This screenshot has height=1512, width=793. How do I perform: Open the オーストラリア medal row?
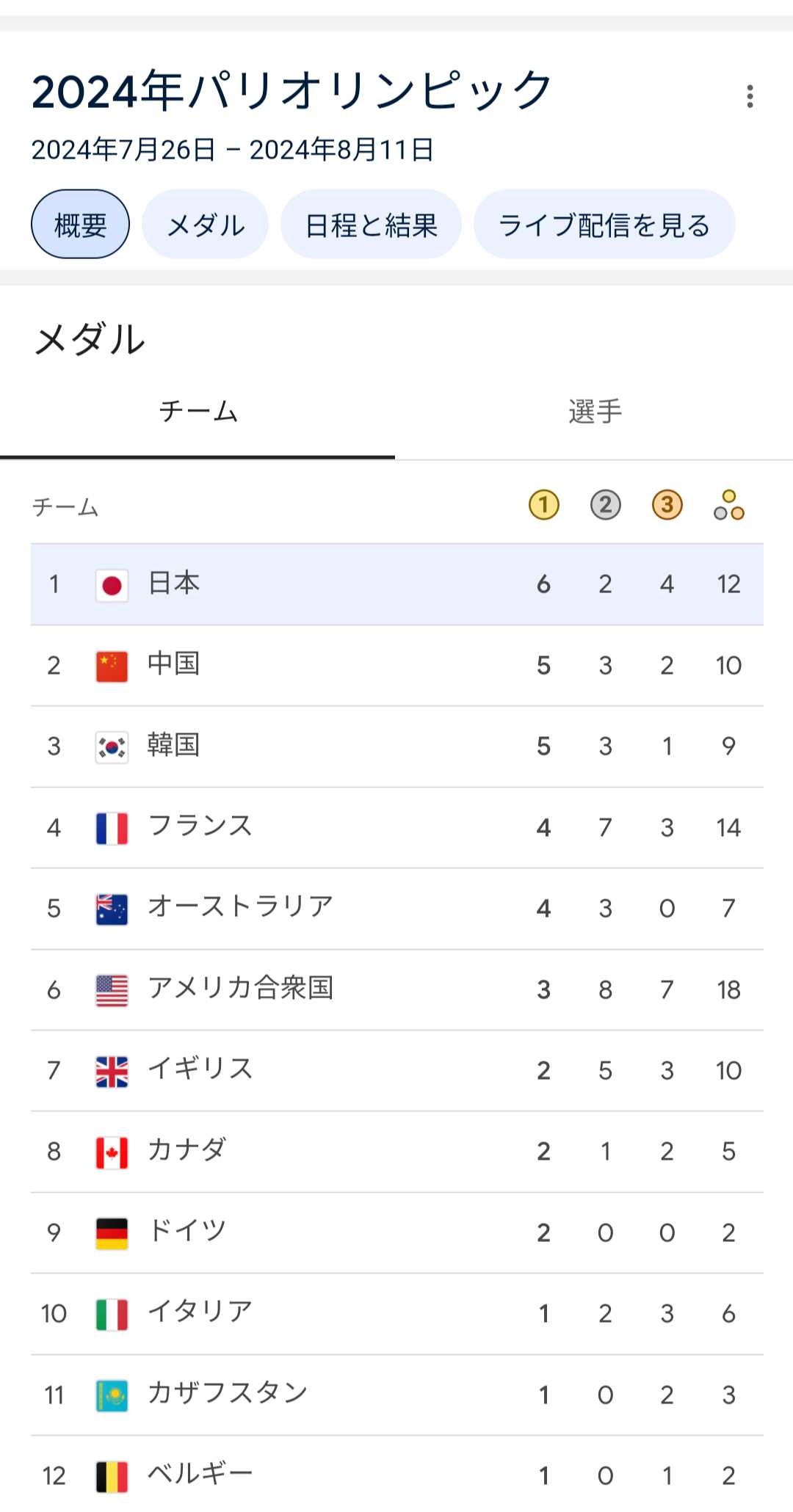tap(397, 909)
